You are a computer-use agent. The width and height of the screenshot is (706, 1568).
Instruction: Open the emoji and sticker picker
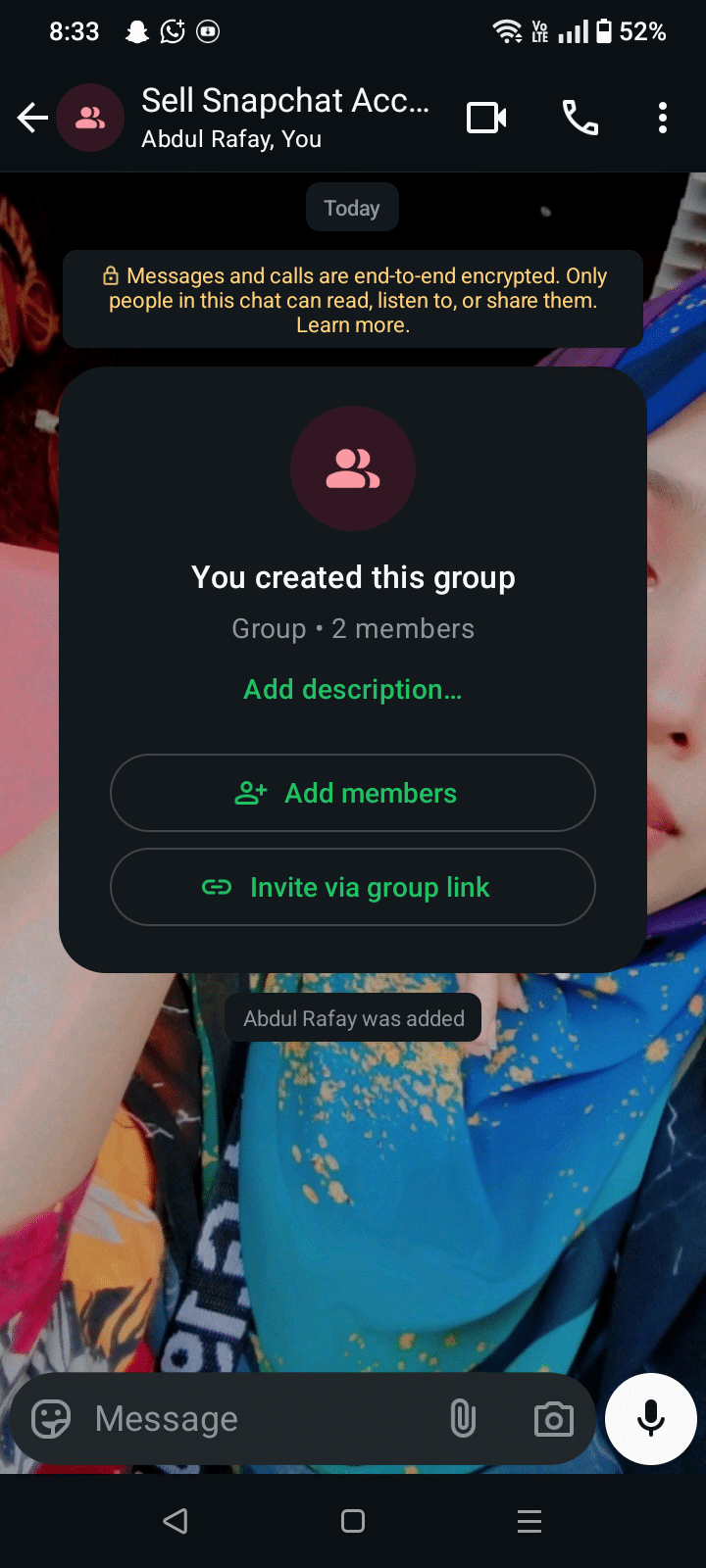point(51,1419)
